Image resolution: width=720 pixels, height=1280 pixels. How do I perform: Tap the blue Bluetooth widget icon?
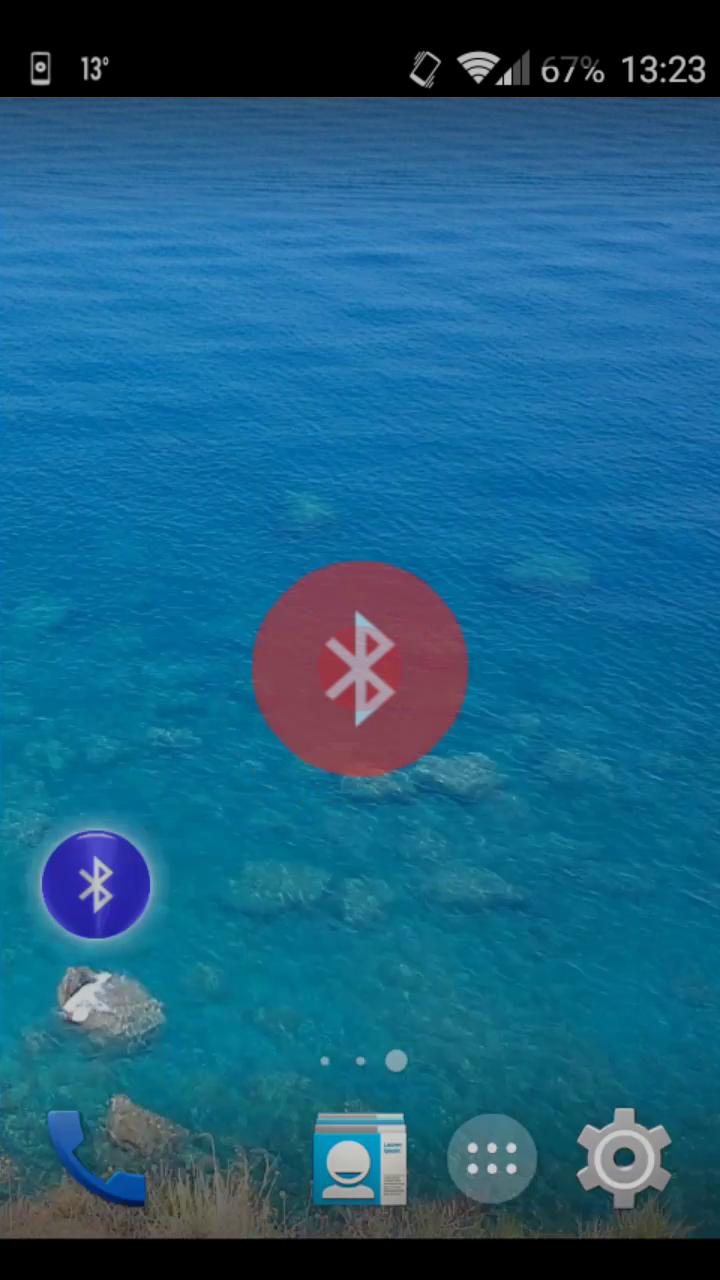[96, 884]
